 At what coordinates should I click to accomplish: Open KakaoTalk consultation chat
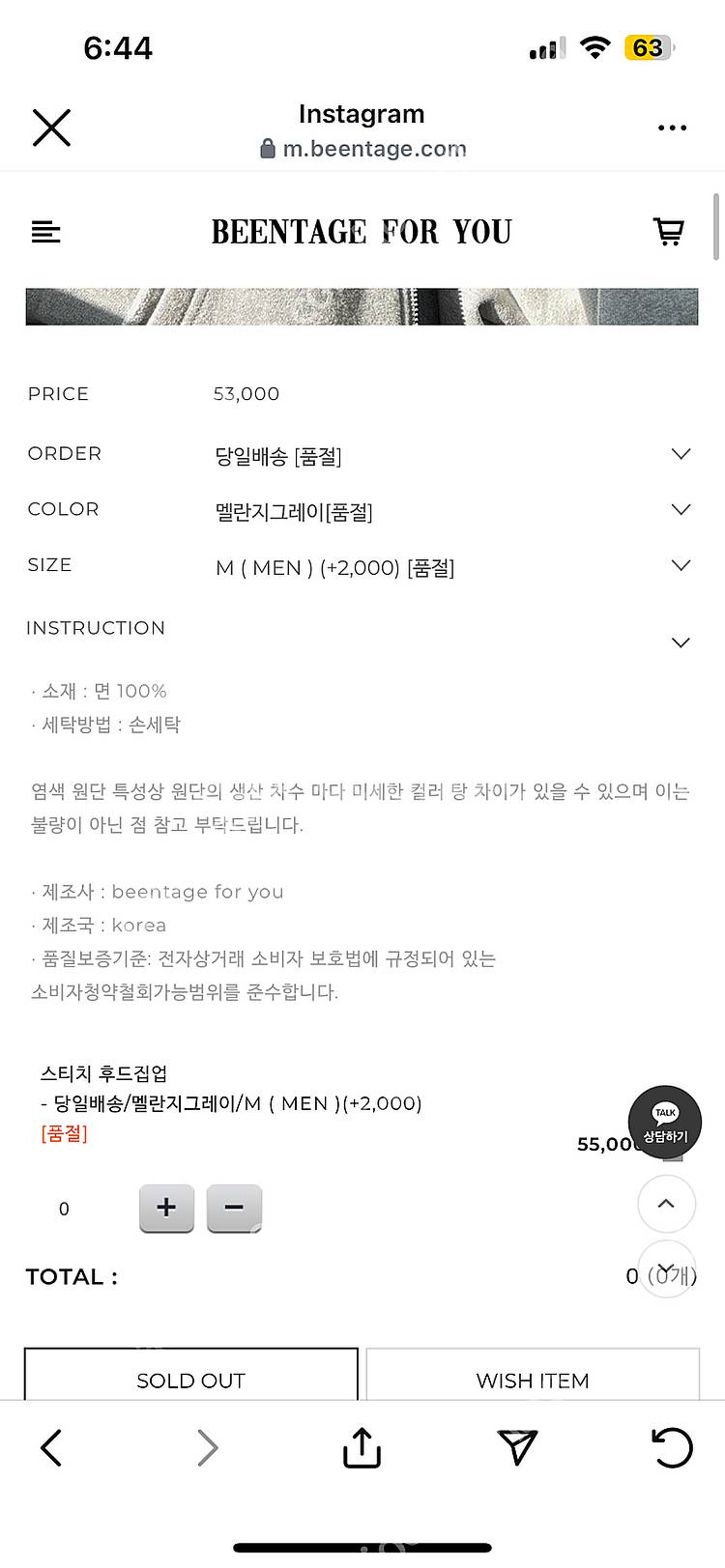[665, 1123]
